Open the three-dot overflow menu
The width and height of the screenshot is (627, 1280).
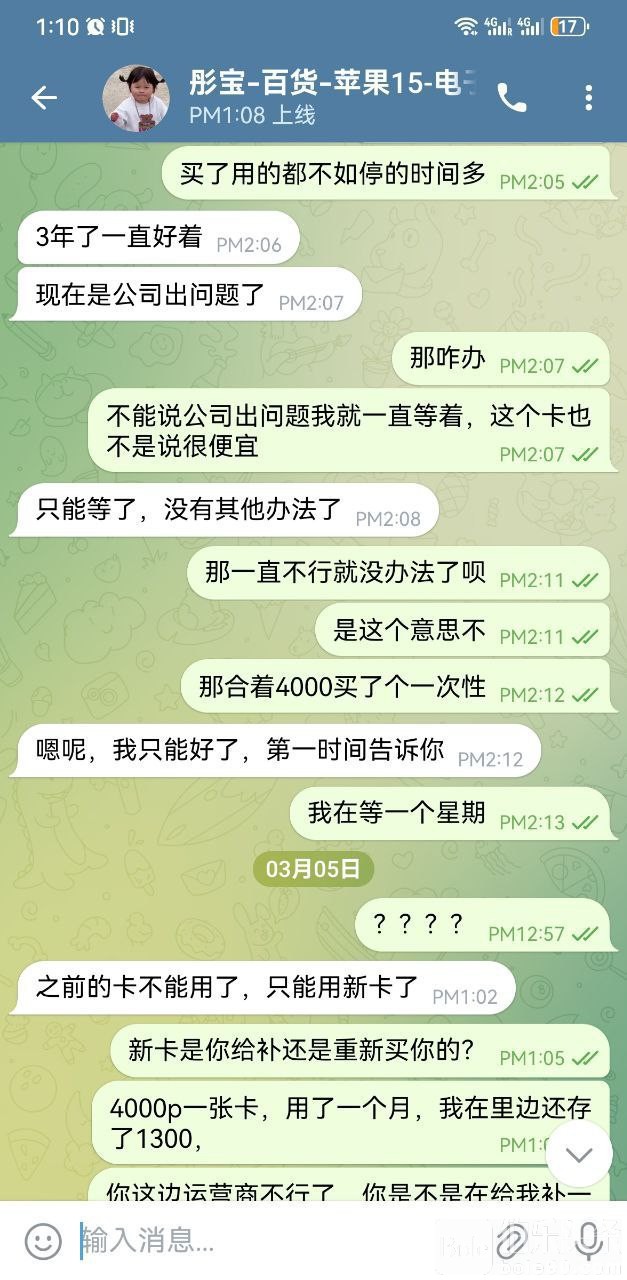588,98
